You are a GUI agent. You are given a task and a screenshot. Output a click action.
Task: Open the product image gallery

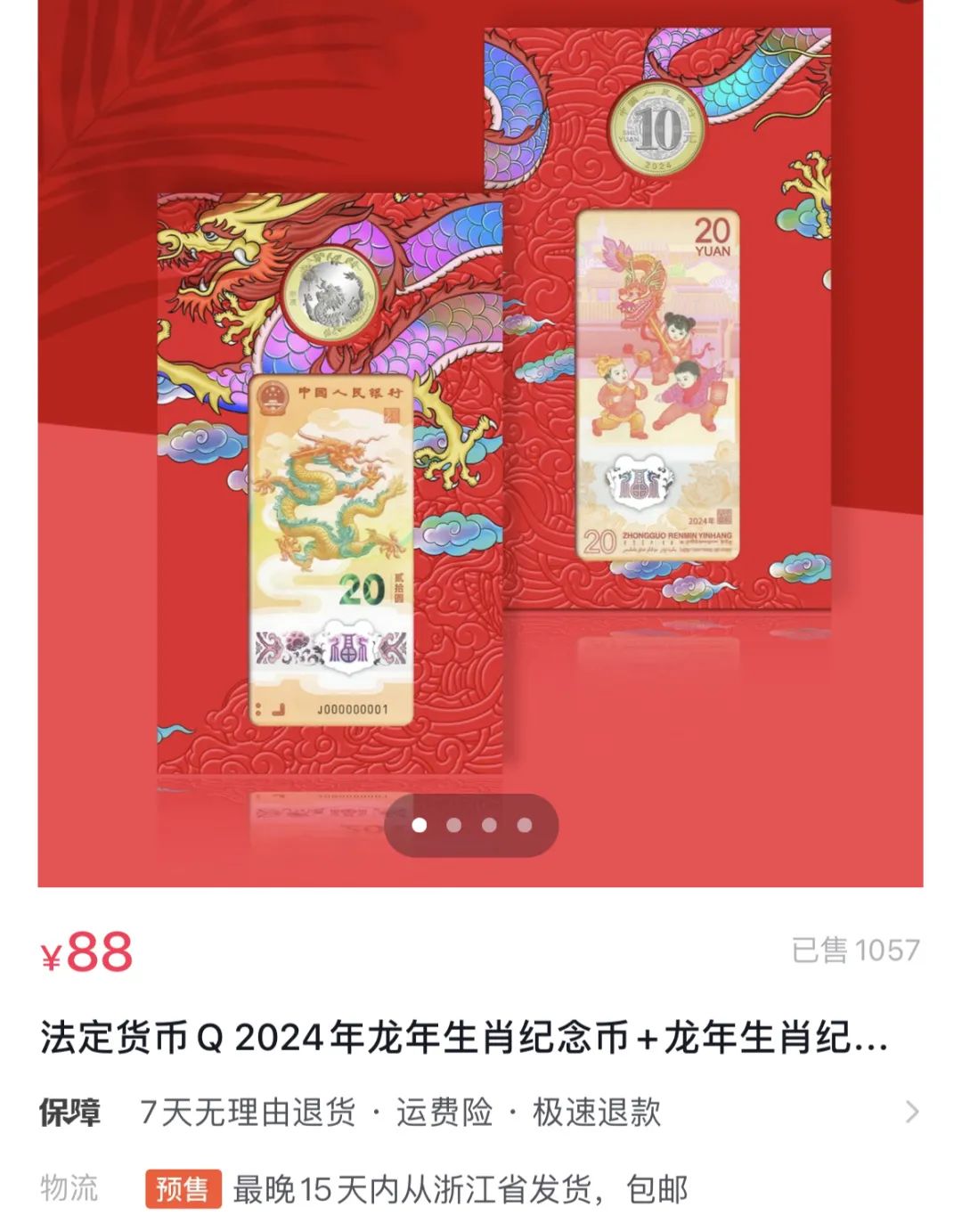pyautogui.click(x=481, y=428)
